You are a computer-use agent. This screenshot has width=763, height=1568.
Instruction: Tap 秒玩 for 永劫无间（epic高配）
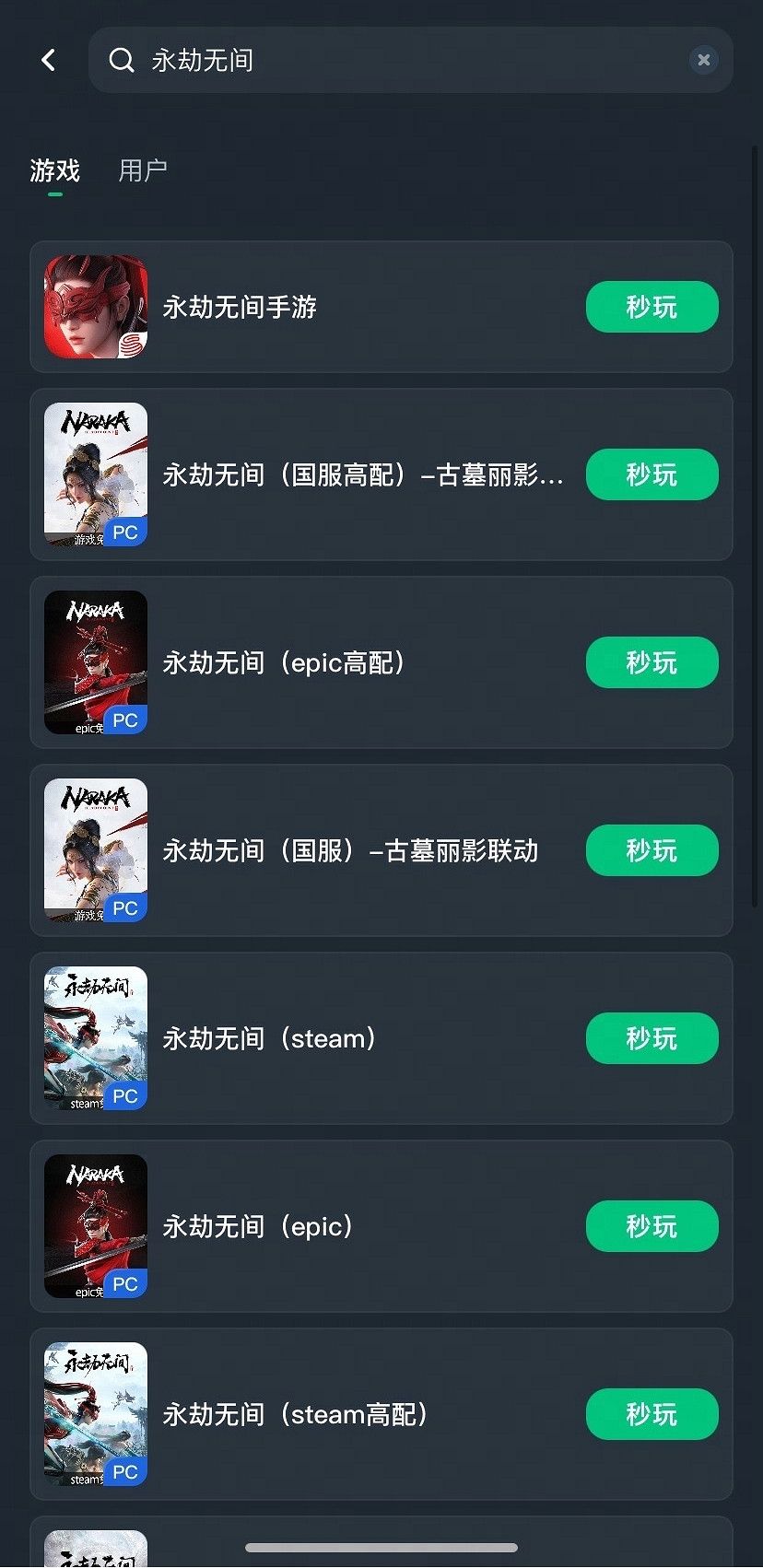pyautogui.click(x=651, y=662)
